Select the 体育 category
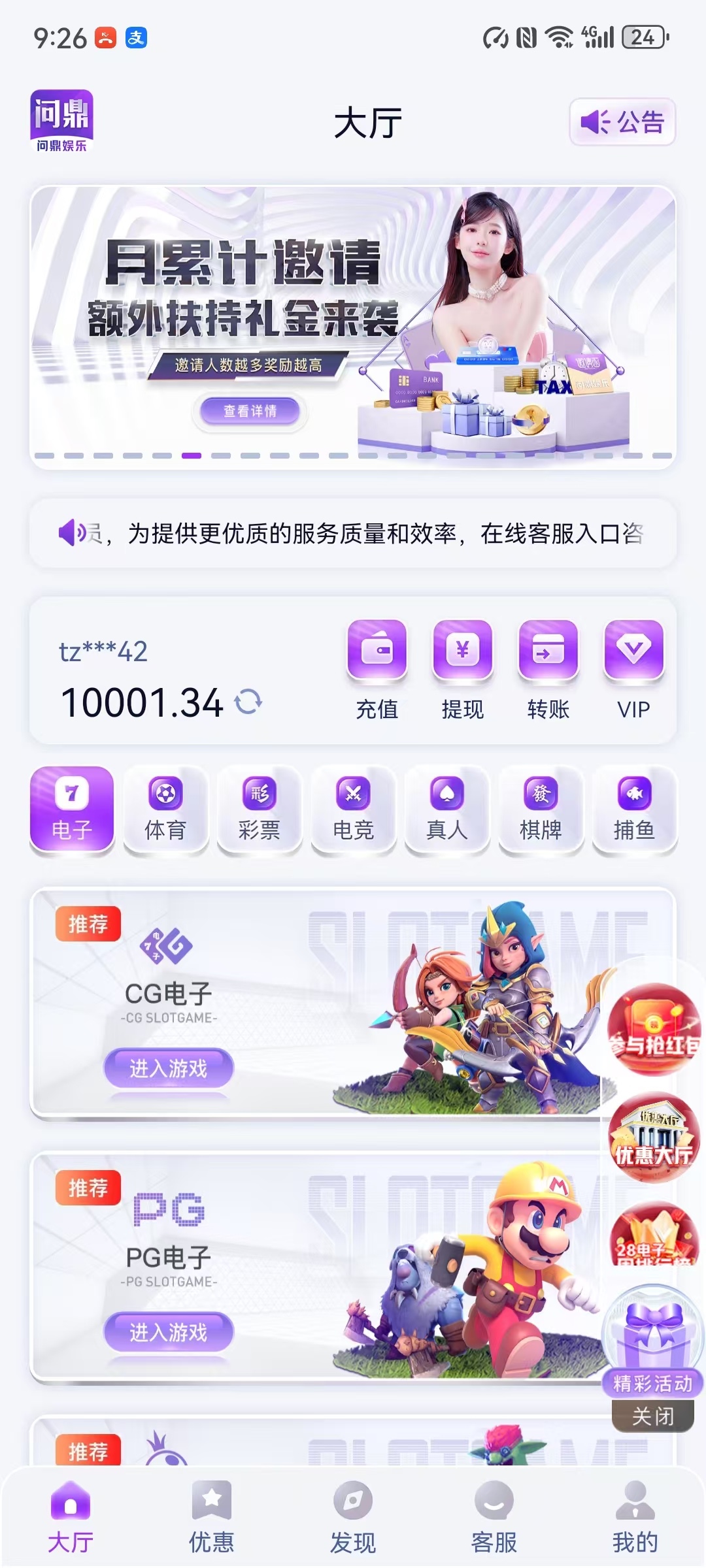Screen dimensions: 706x1568 165,810
